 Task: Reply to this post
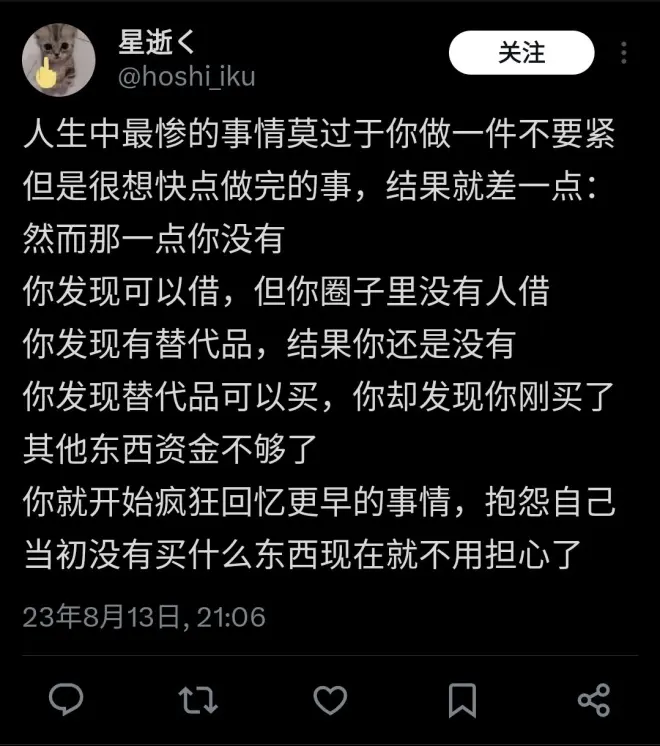(66, 699)
